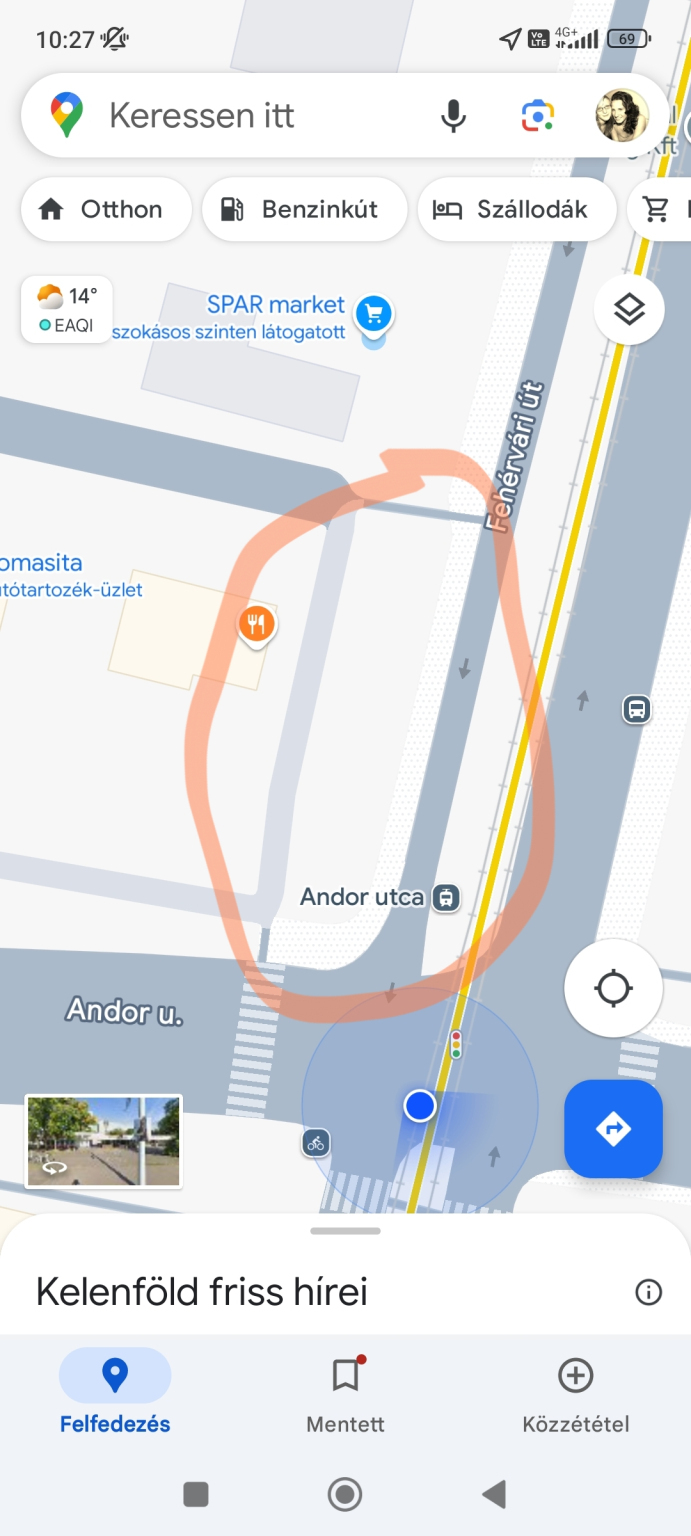Open Google Lens camera search
691x1536 pixels.
(538, 116)
